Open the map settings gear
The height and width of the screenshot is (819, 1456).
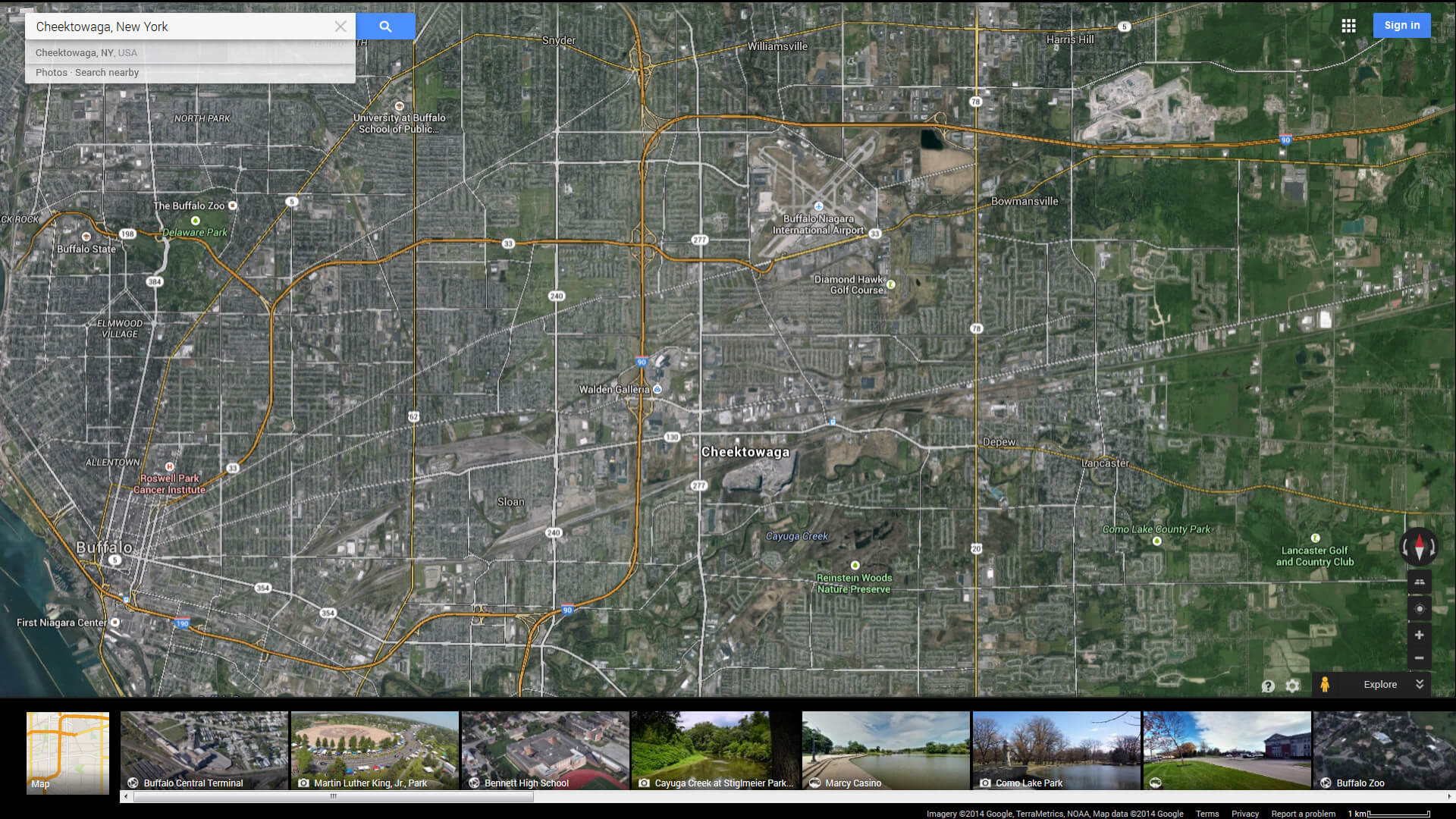click(x=1293, y=686)
